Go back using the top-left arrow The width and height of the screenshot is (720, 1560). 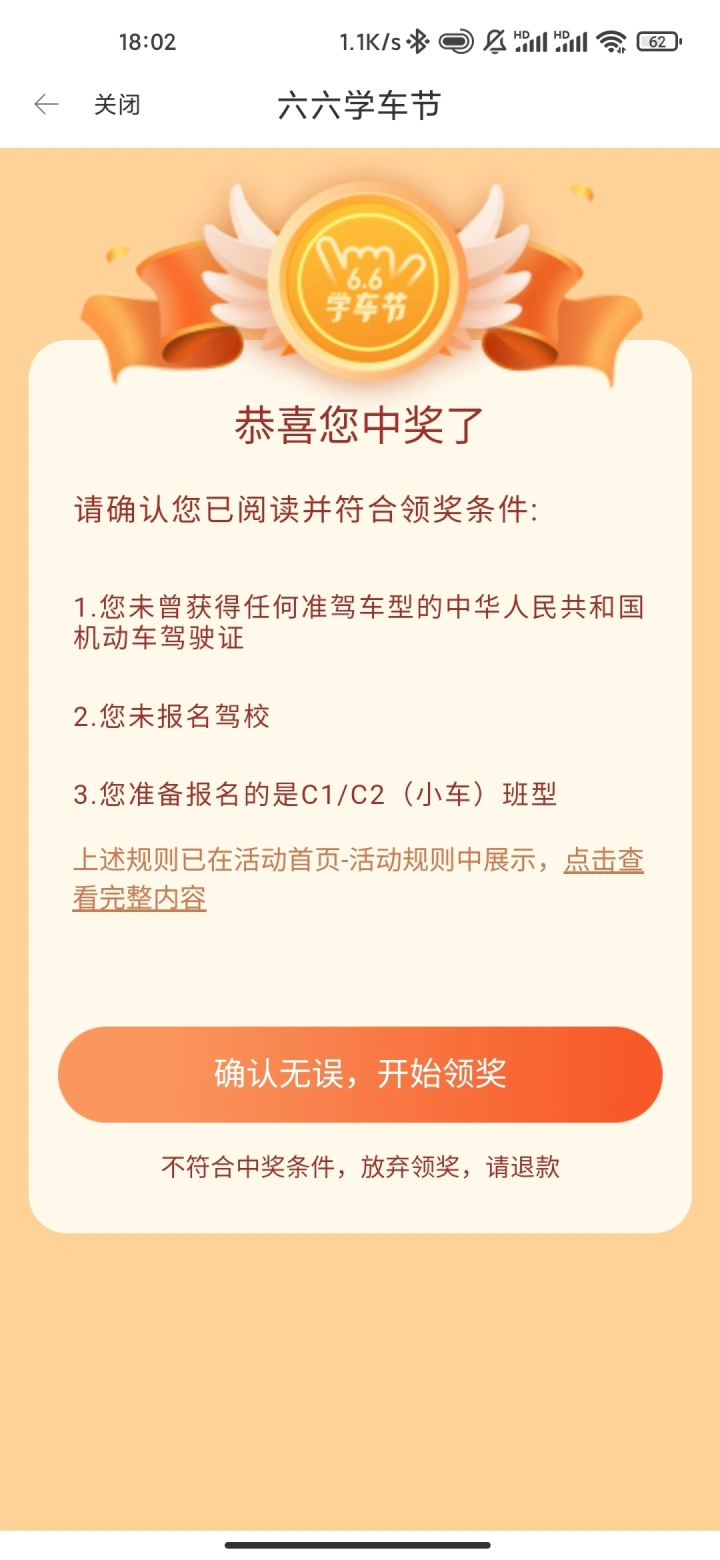tap(46, 105)
